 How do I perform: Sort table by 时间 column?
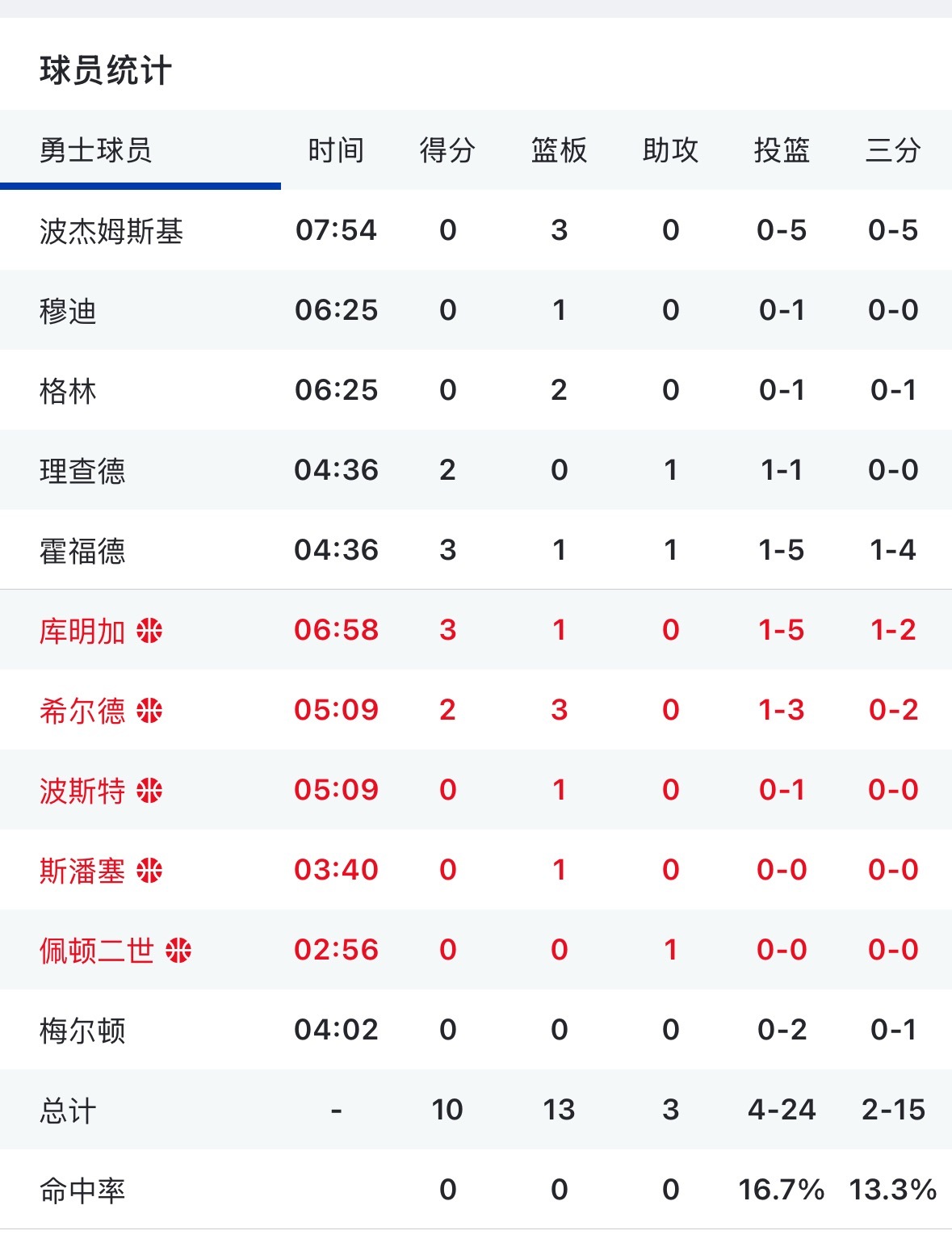335,149
